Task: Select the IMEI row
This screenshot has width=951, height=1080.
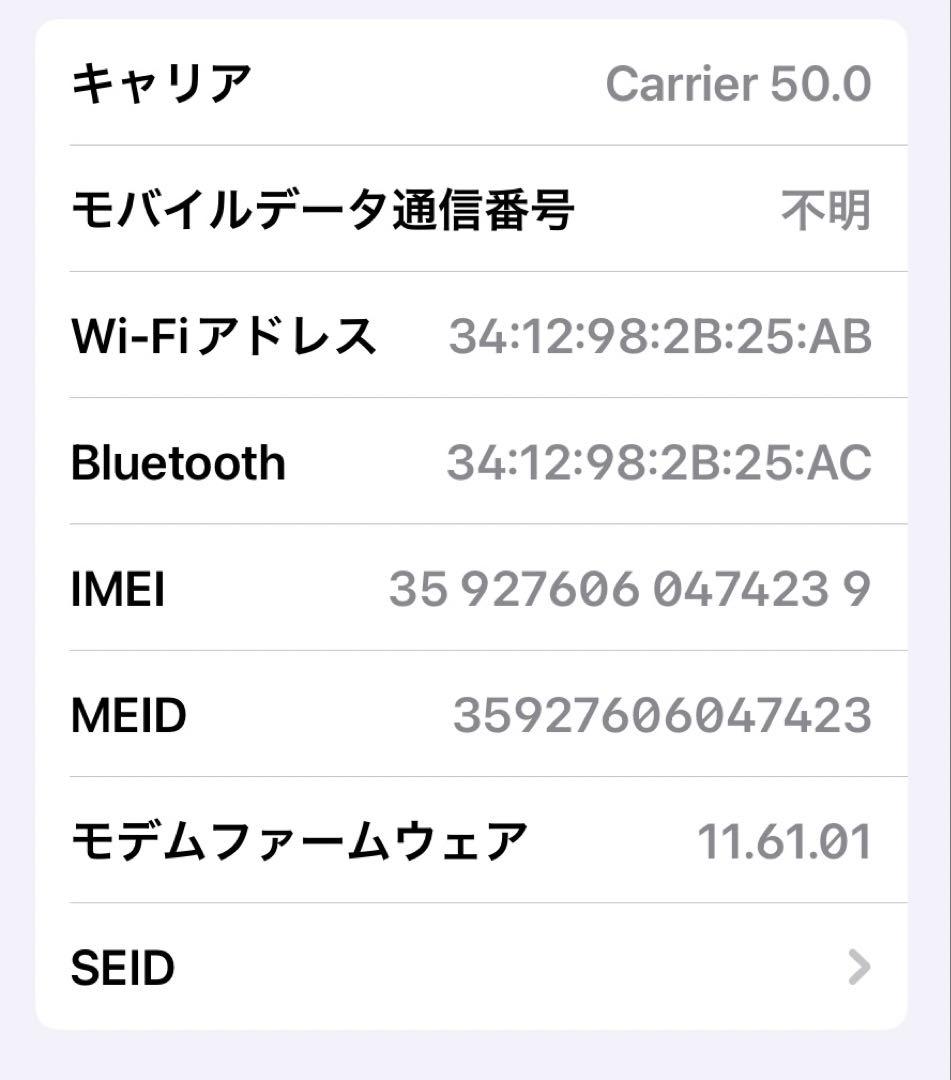Action: [475, 589]
